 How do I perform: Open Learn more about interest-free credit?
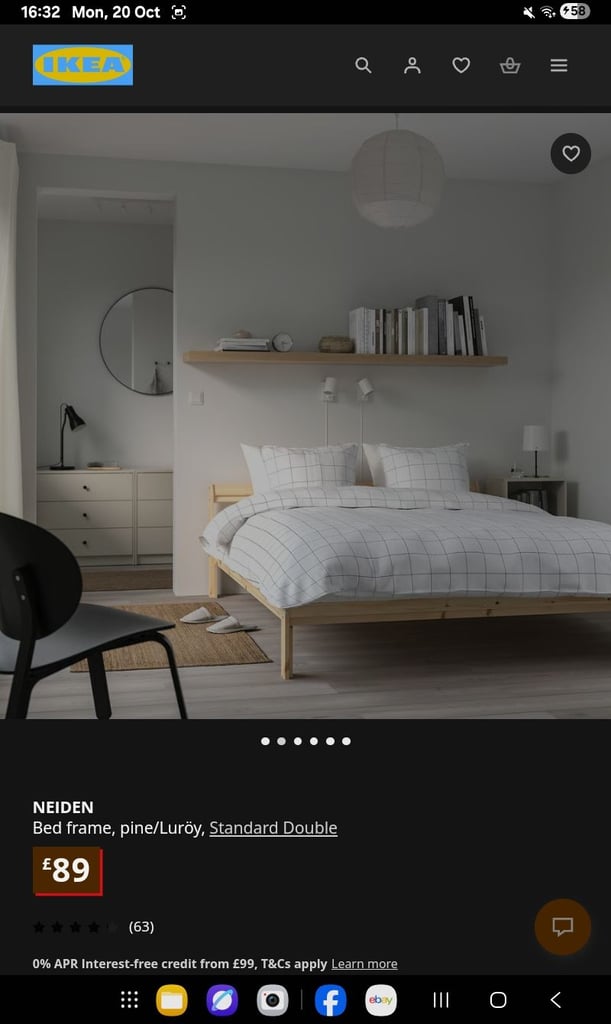coord(364,964)
